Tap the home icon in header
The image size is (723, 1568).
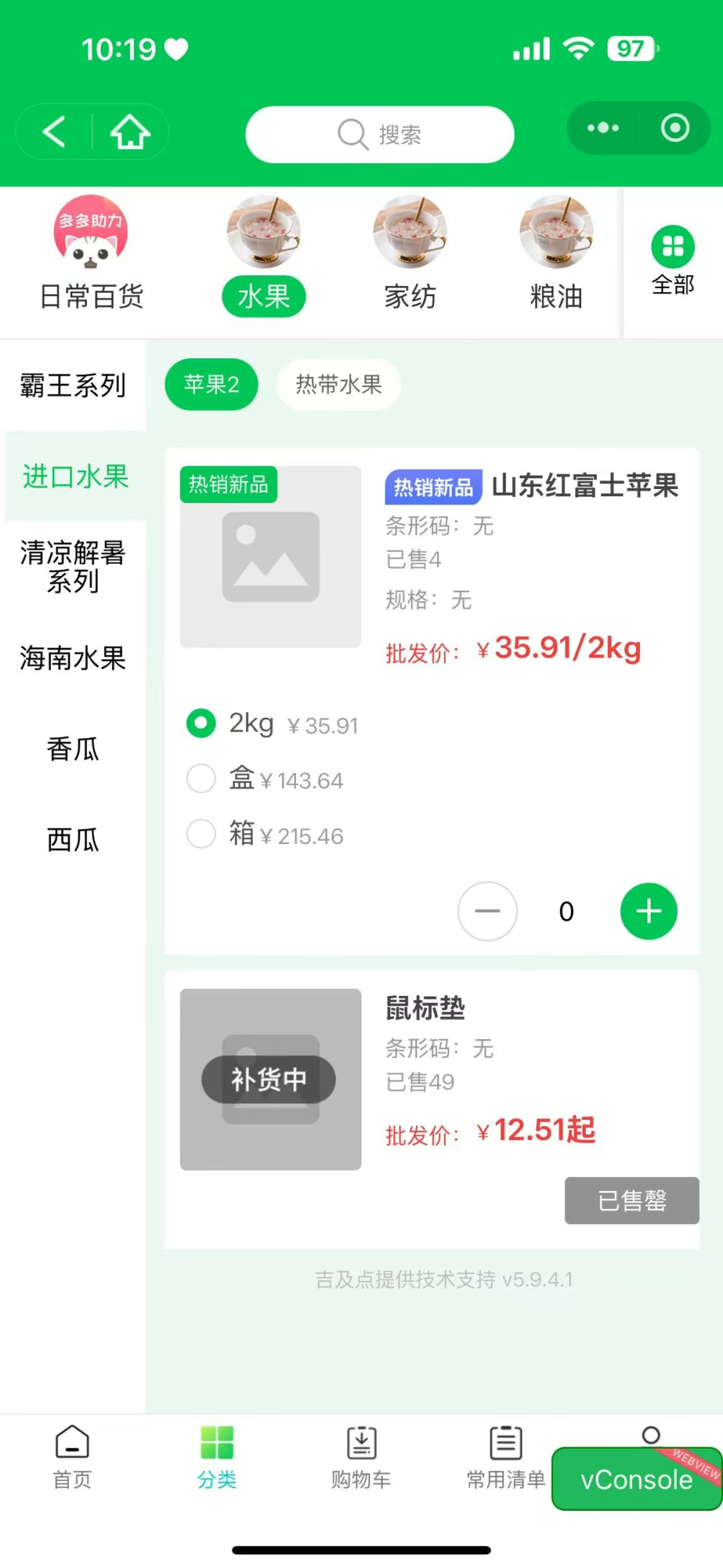pyautogui.click(x=130, y=131)
